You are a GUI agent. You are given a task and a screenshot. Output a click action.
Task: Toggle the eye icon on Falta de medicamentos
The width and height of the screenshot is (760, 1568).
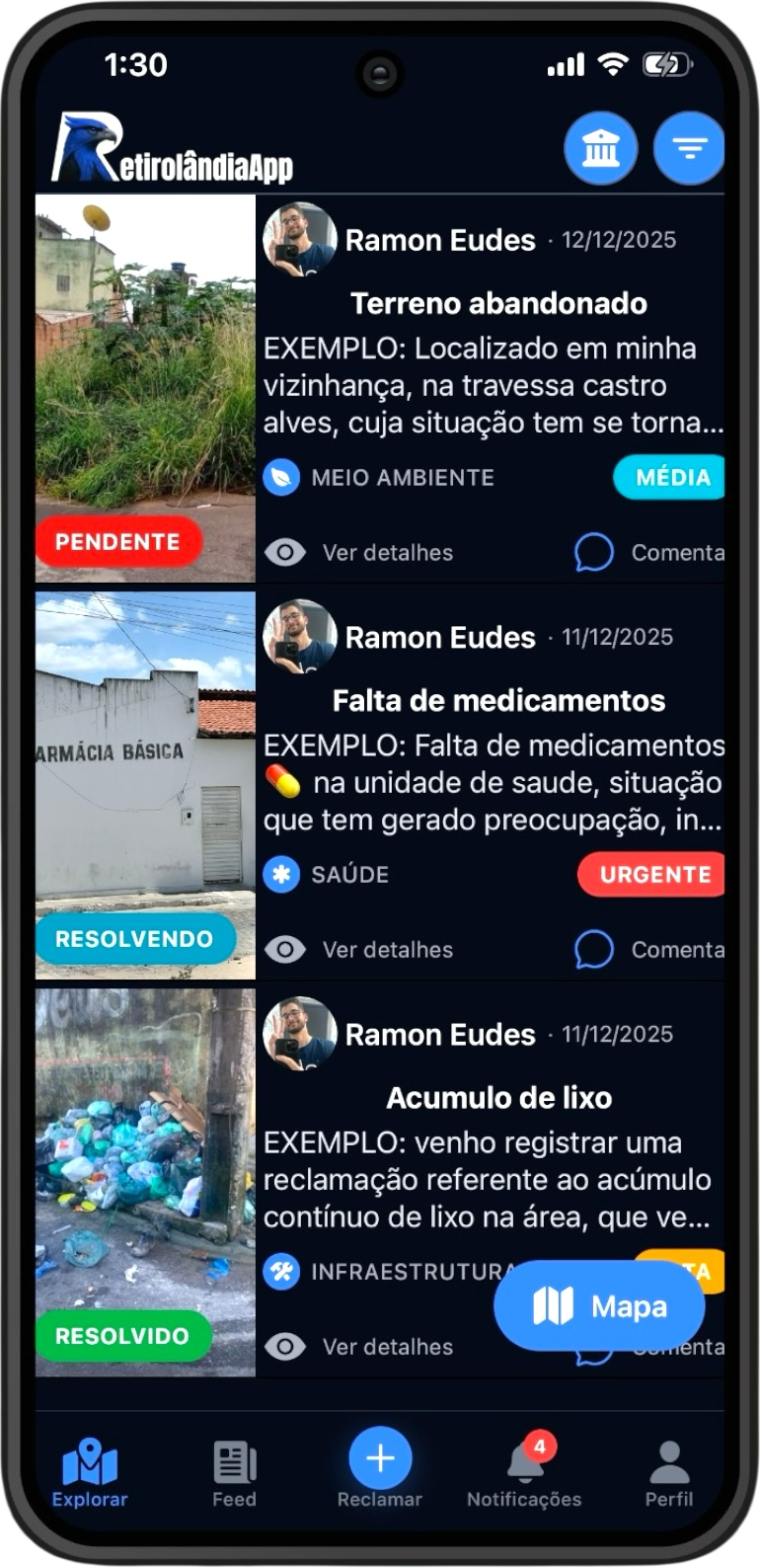(285, 949)
